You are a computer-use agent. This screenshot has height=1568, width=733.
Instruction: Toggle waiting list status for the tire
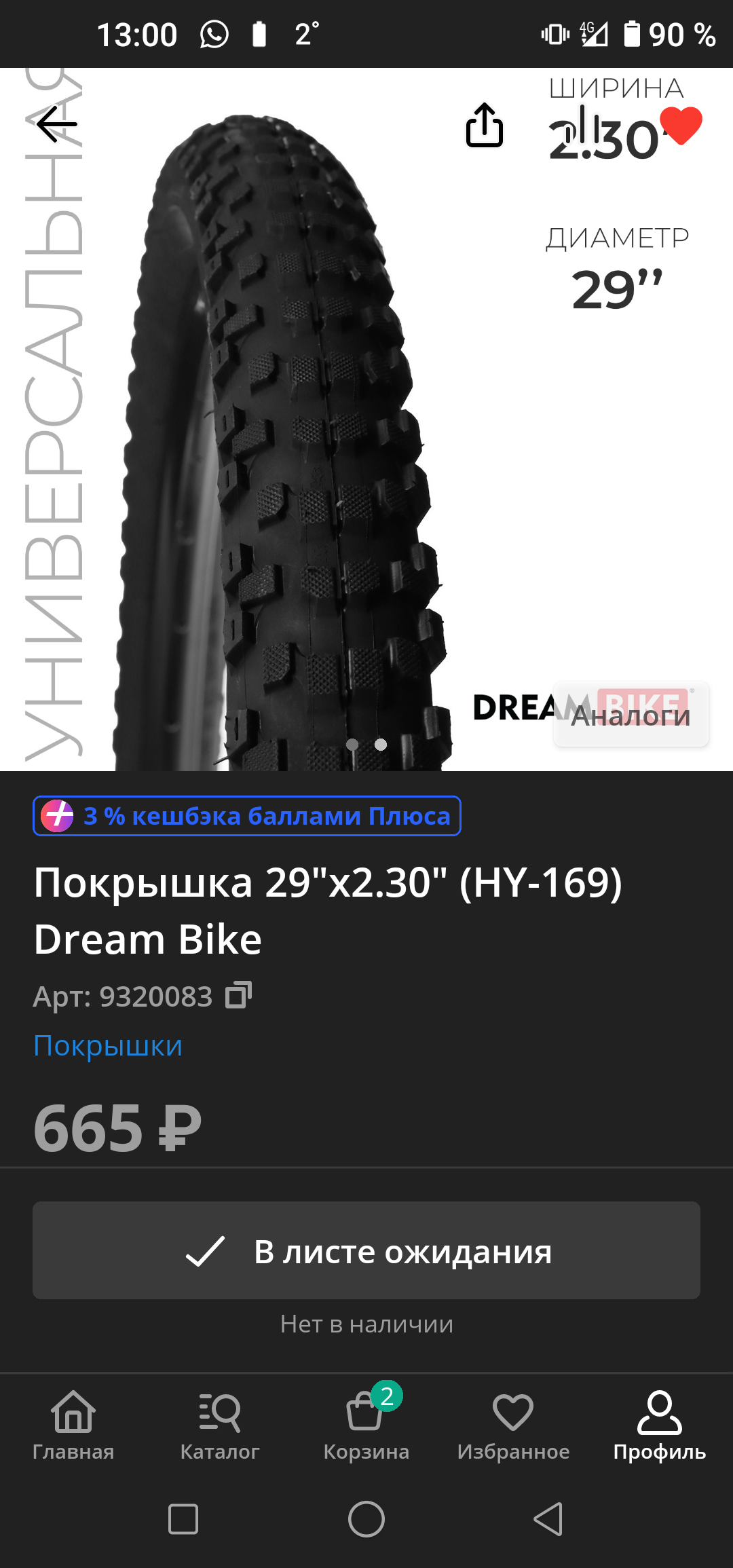[x=366, y=1251]
